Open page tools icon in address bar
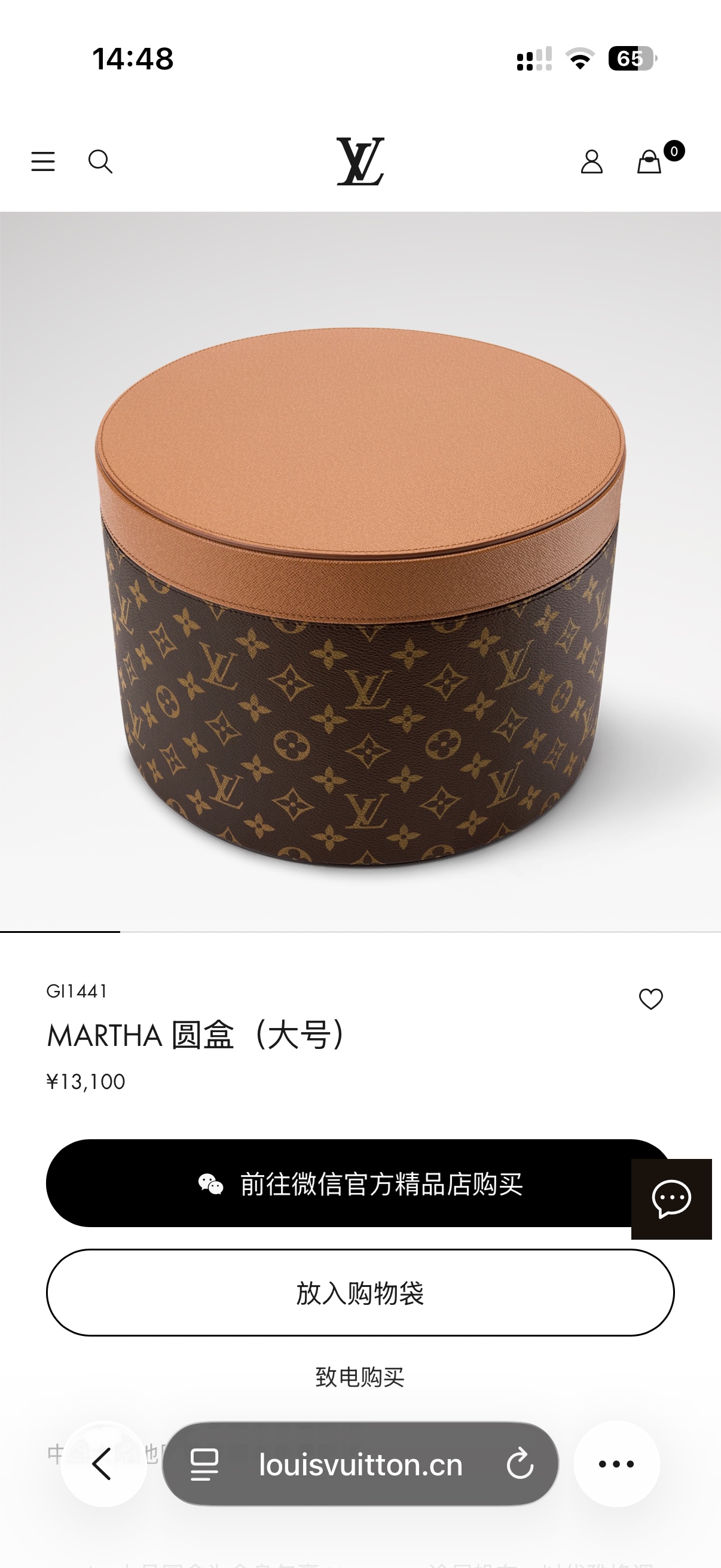The height and width of the screenshot is (1568, 721). coord(204,1465)
